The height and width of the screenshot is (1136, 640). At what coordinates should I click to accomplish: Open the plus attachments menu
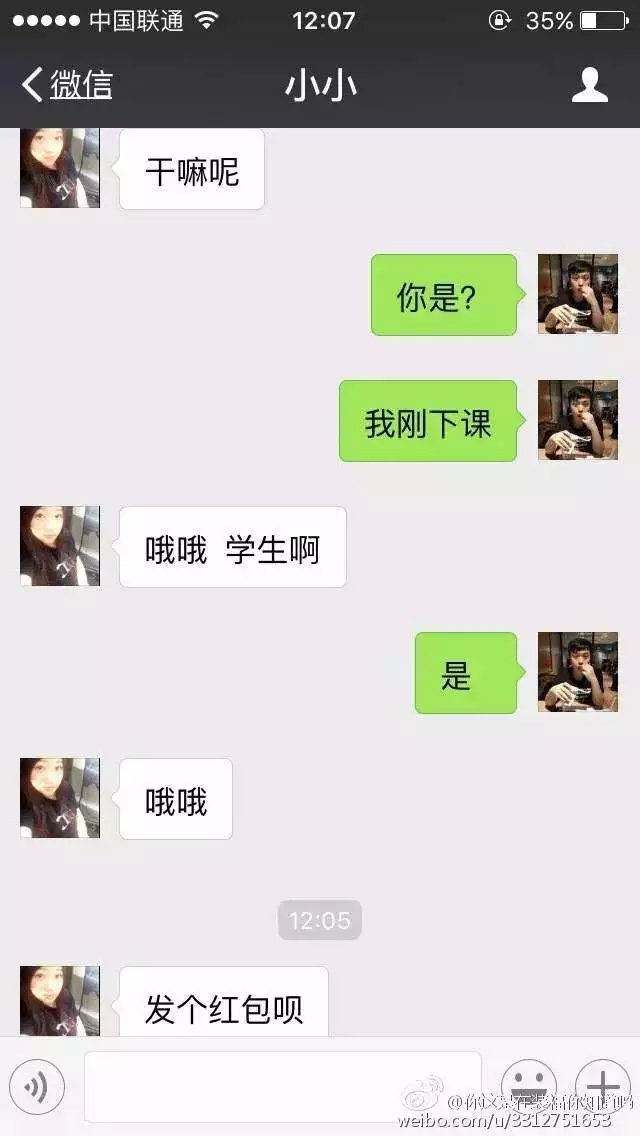[602, 1087]
